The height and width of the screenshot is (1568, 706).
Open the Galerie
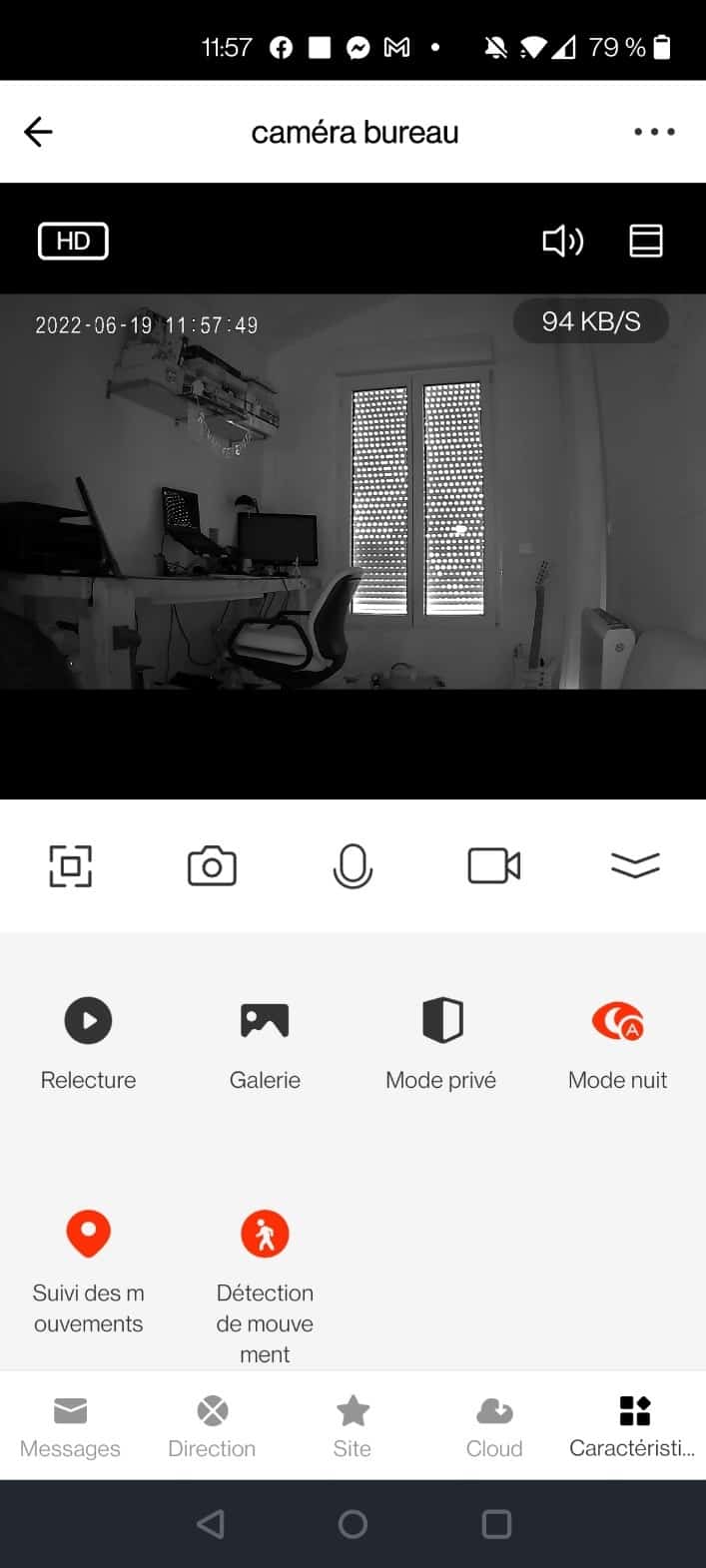[265, 1044]
